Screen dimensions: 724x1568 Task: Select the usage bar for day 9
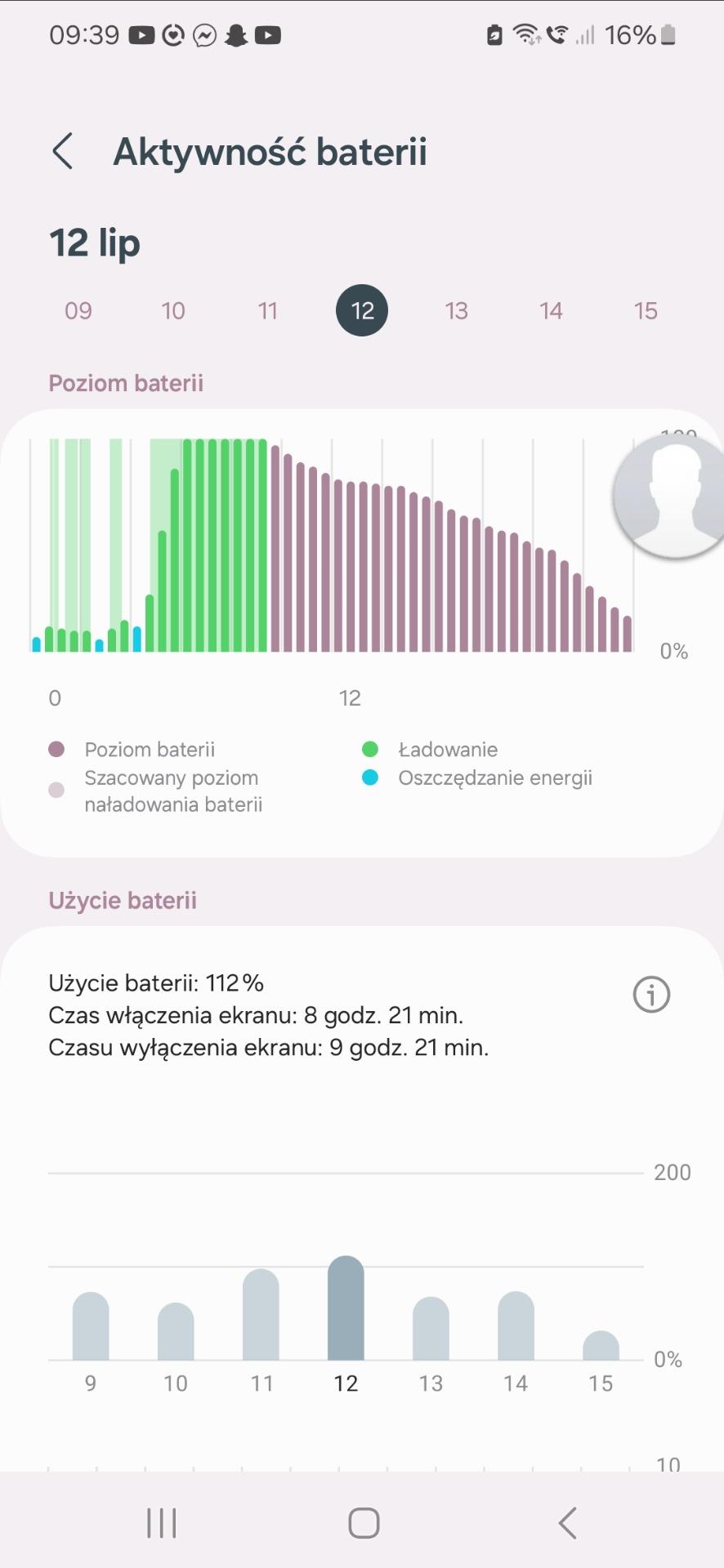point(91,1326)
